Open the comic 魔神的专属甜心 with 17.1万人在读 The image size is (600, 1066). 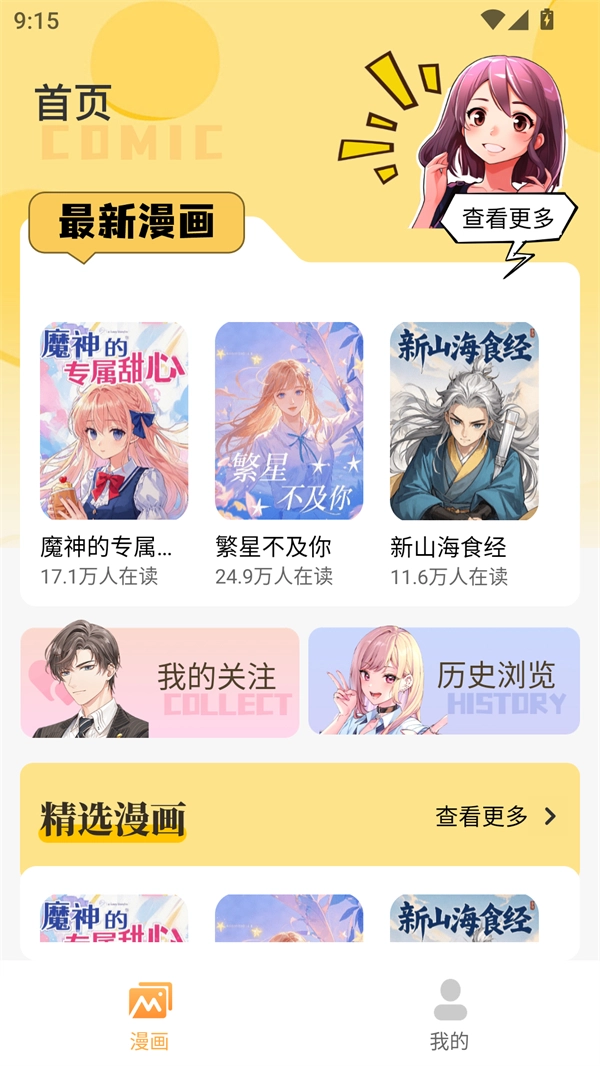(x=114, y=421)
